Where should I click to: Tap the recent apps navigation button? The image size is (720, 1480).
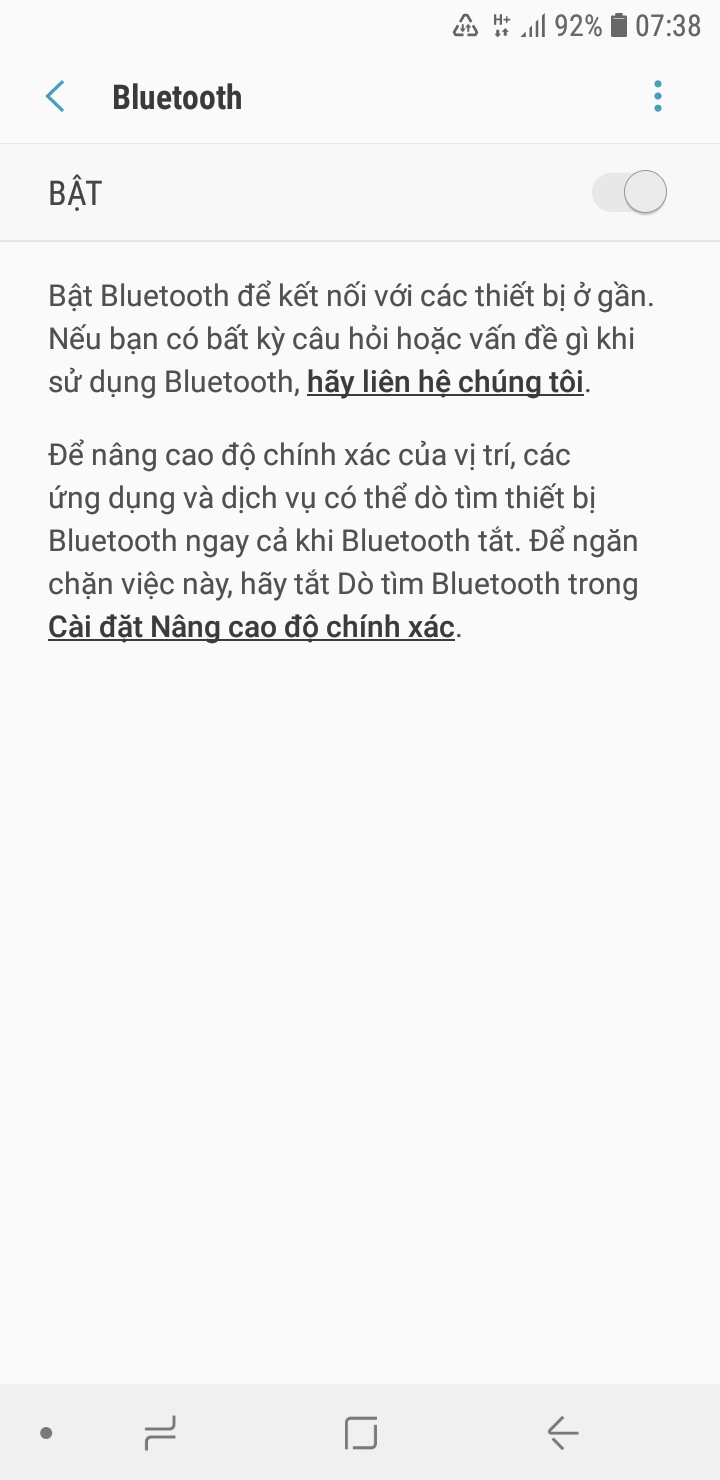pyautogui.click(x=160, y=1433)
